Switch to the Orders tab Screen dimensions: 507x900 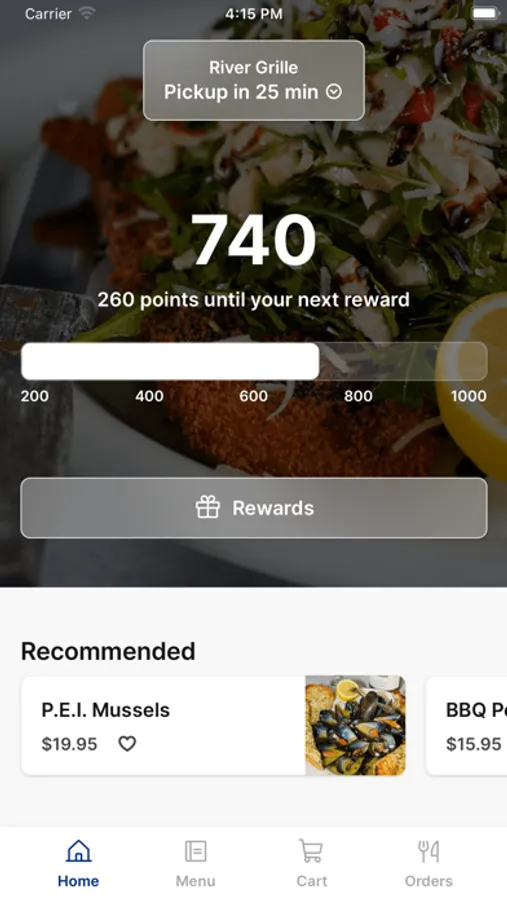coord(428,863)
